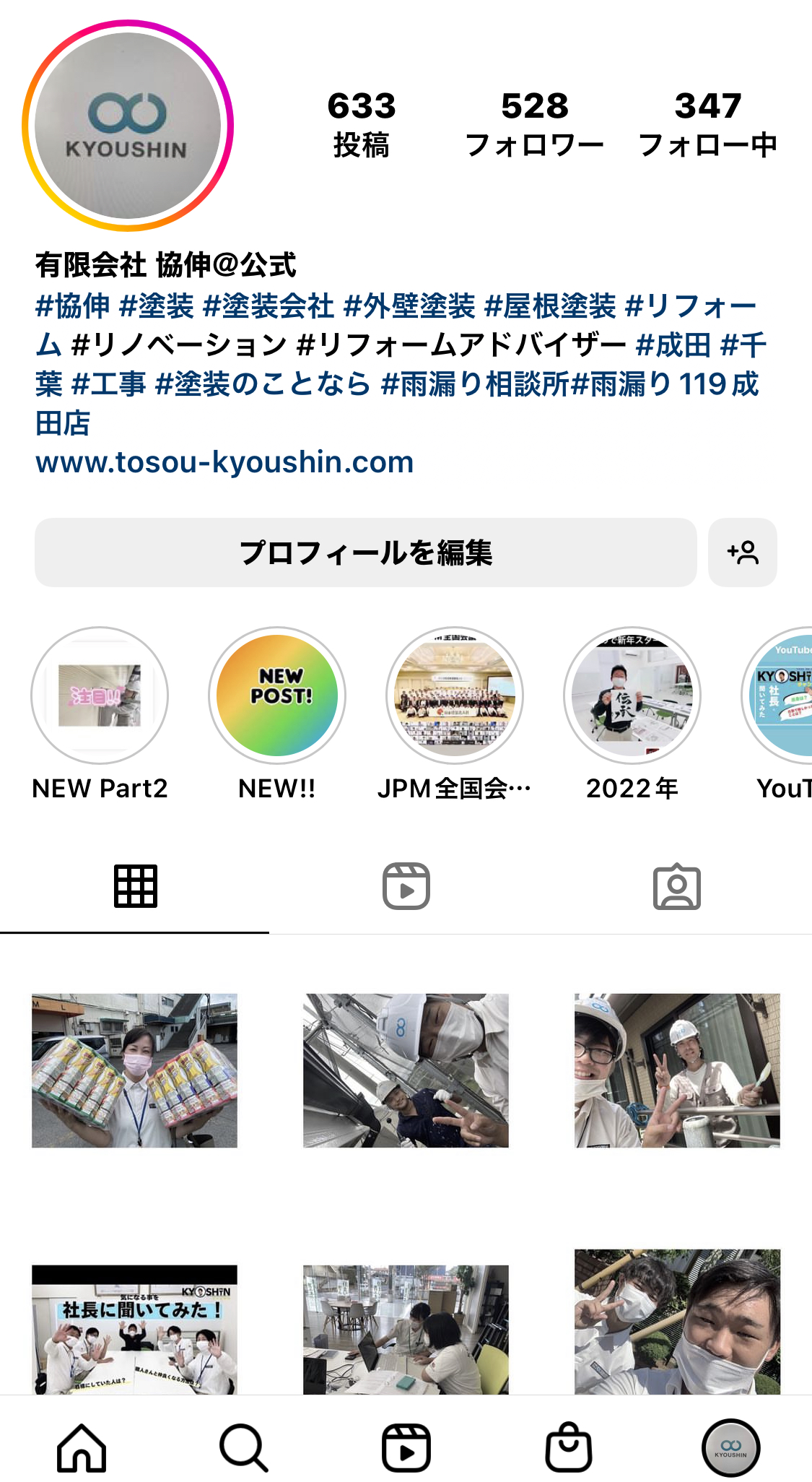Open the 社長に聞いてみた post
The height and width of the screenshot is (1482, 812).
point(134,1329)
